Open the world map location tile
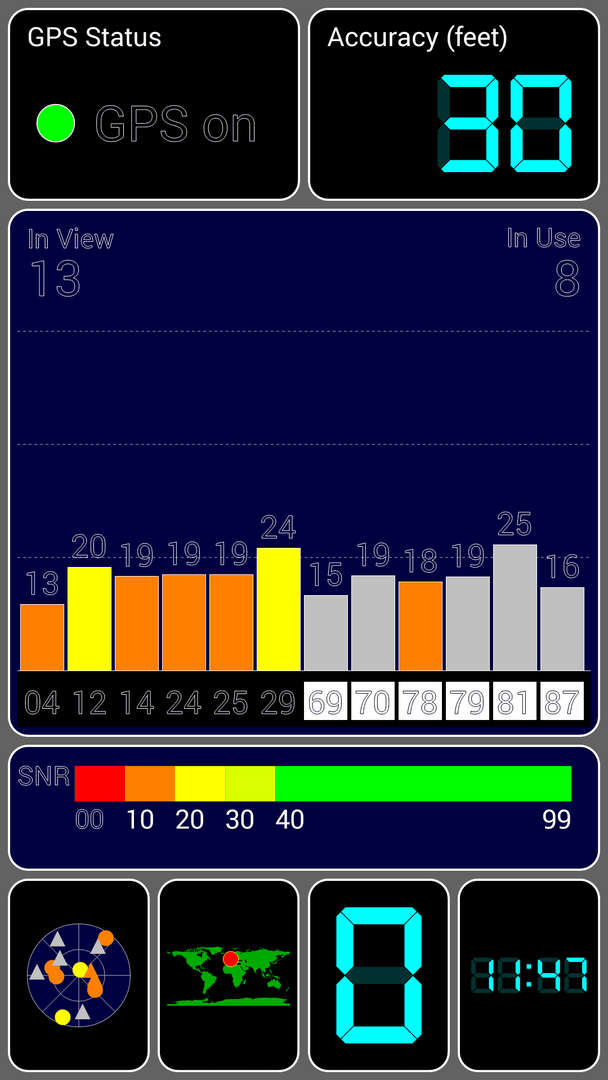 [229, 975]
